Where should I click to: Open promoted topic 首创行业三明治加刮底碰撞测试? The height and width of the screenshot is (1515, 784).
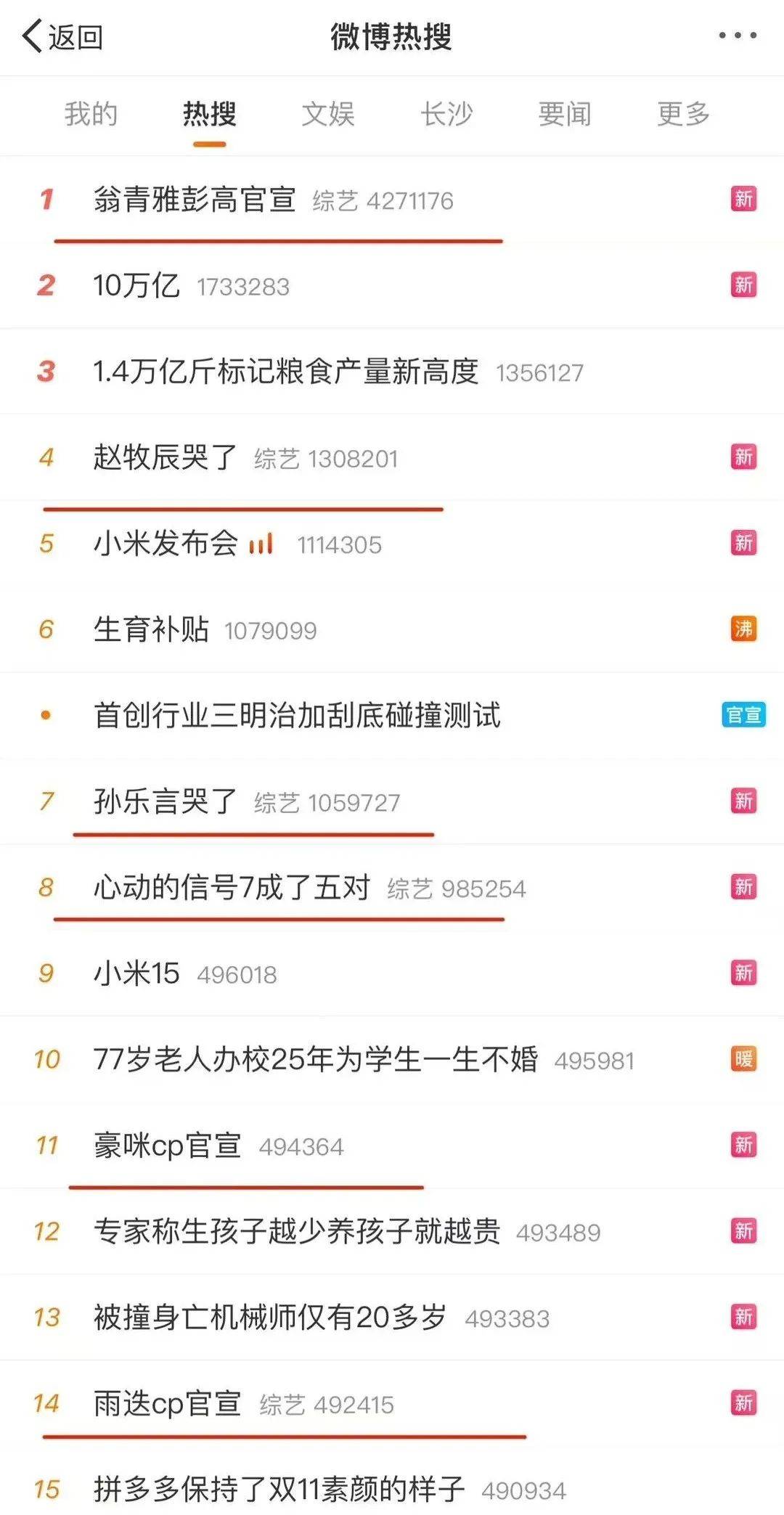(297, 716)
